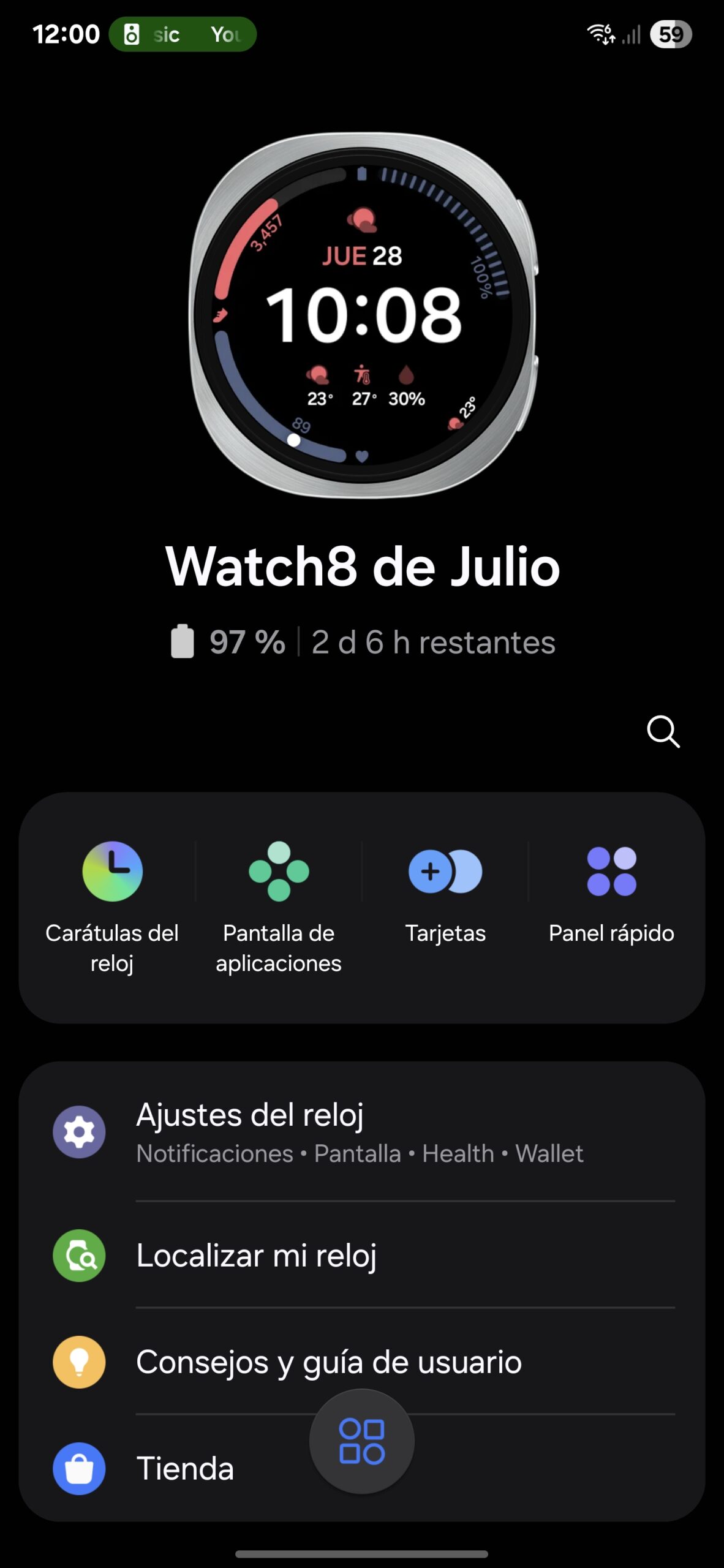Tap the floating devices grid button
This screenshot has height=1568, width=724.
362,1441
